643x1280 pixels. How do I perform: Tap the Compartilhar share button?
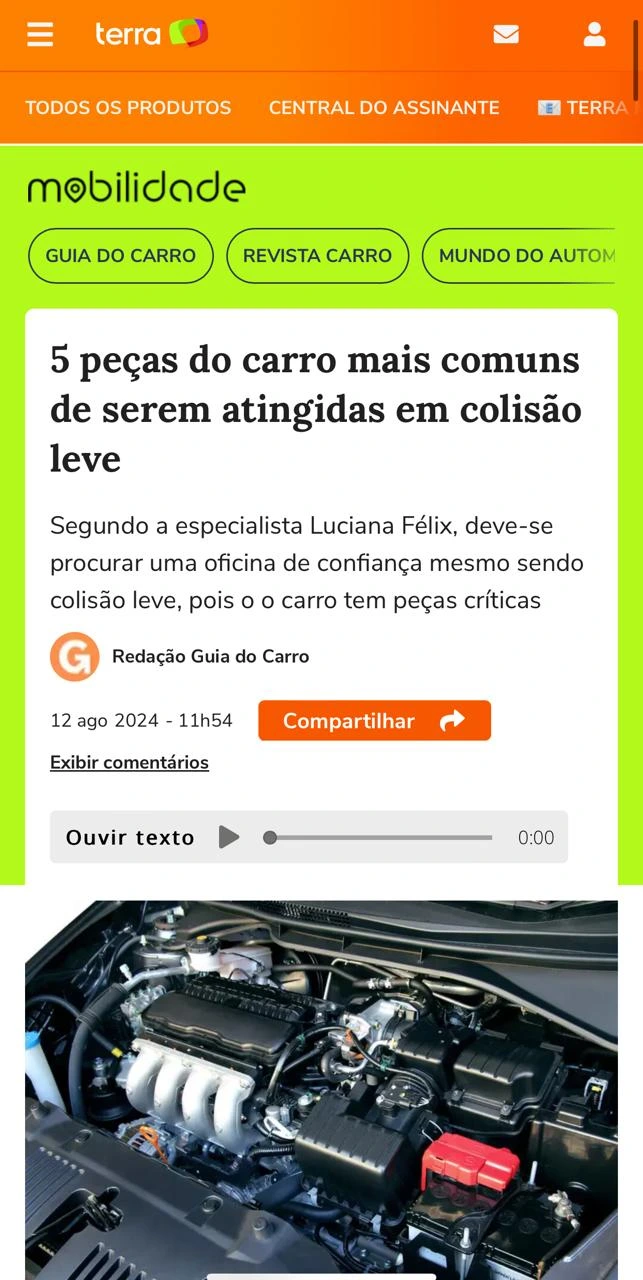pos(374,721)
